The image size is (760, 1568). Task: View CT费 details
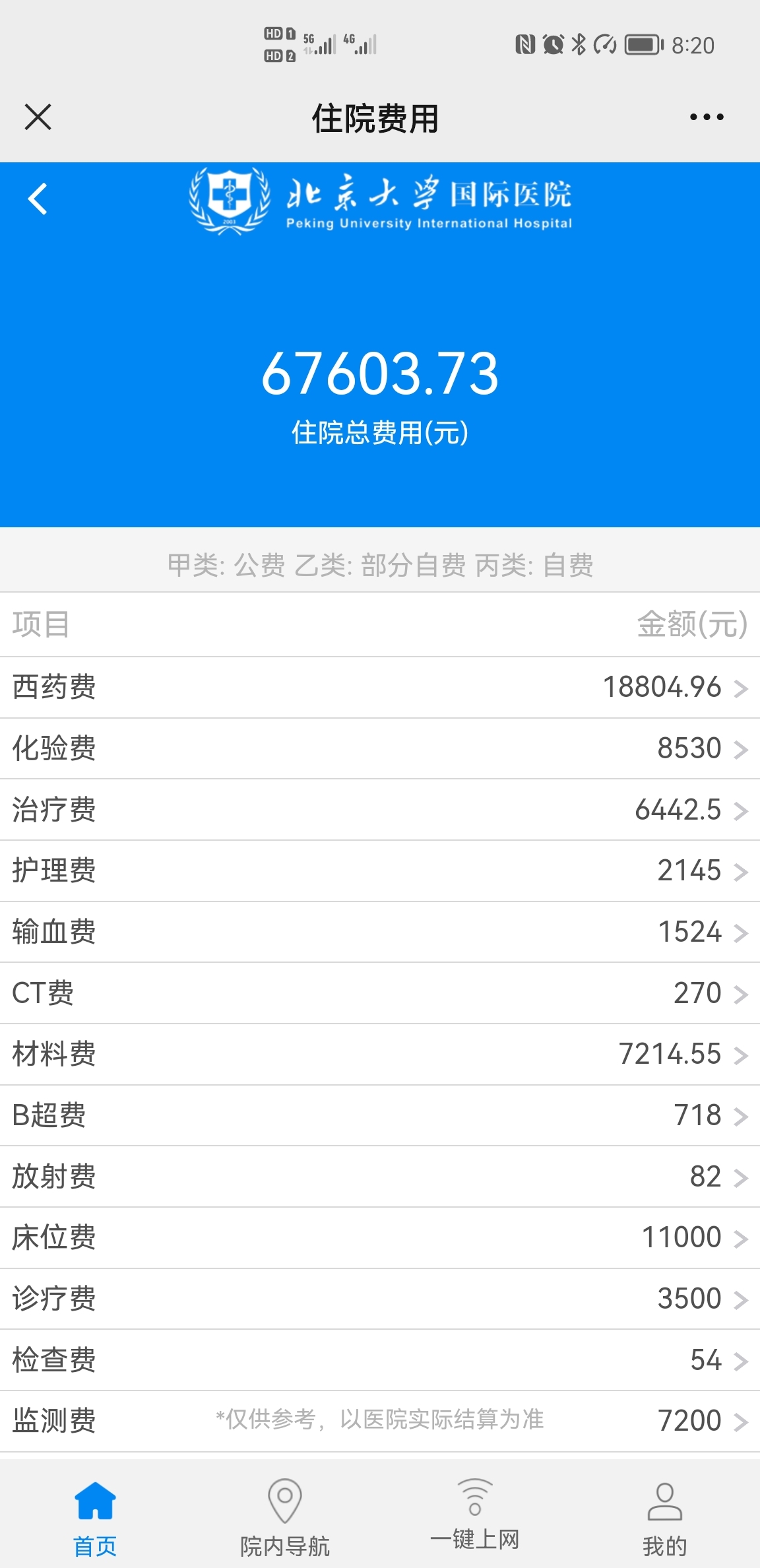pyautogui.click(x=380, y=993)
